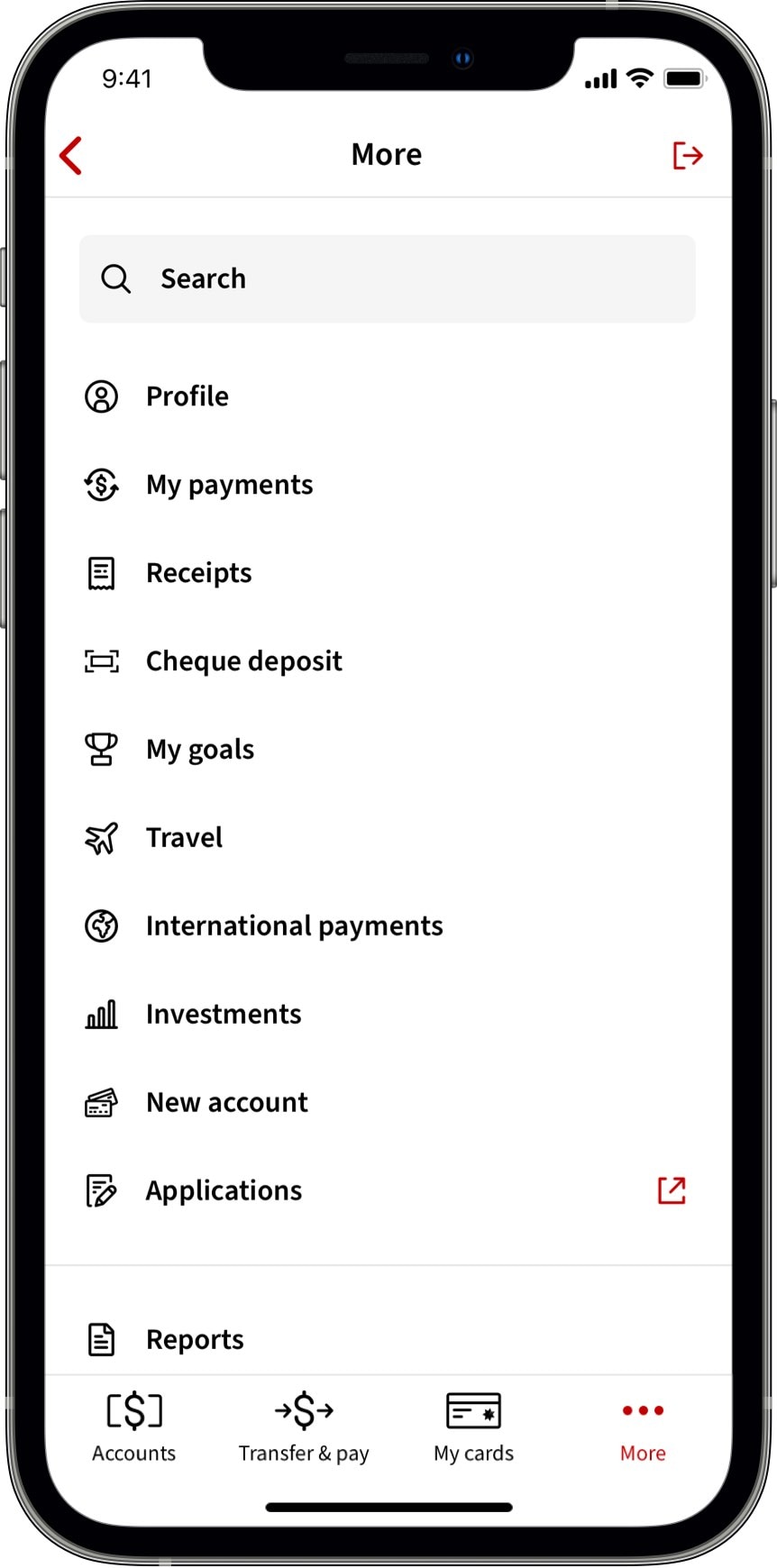
Task: Open Reports
Action: click(195, 1340)
